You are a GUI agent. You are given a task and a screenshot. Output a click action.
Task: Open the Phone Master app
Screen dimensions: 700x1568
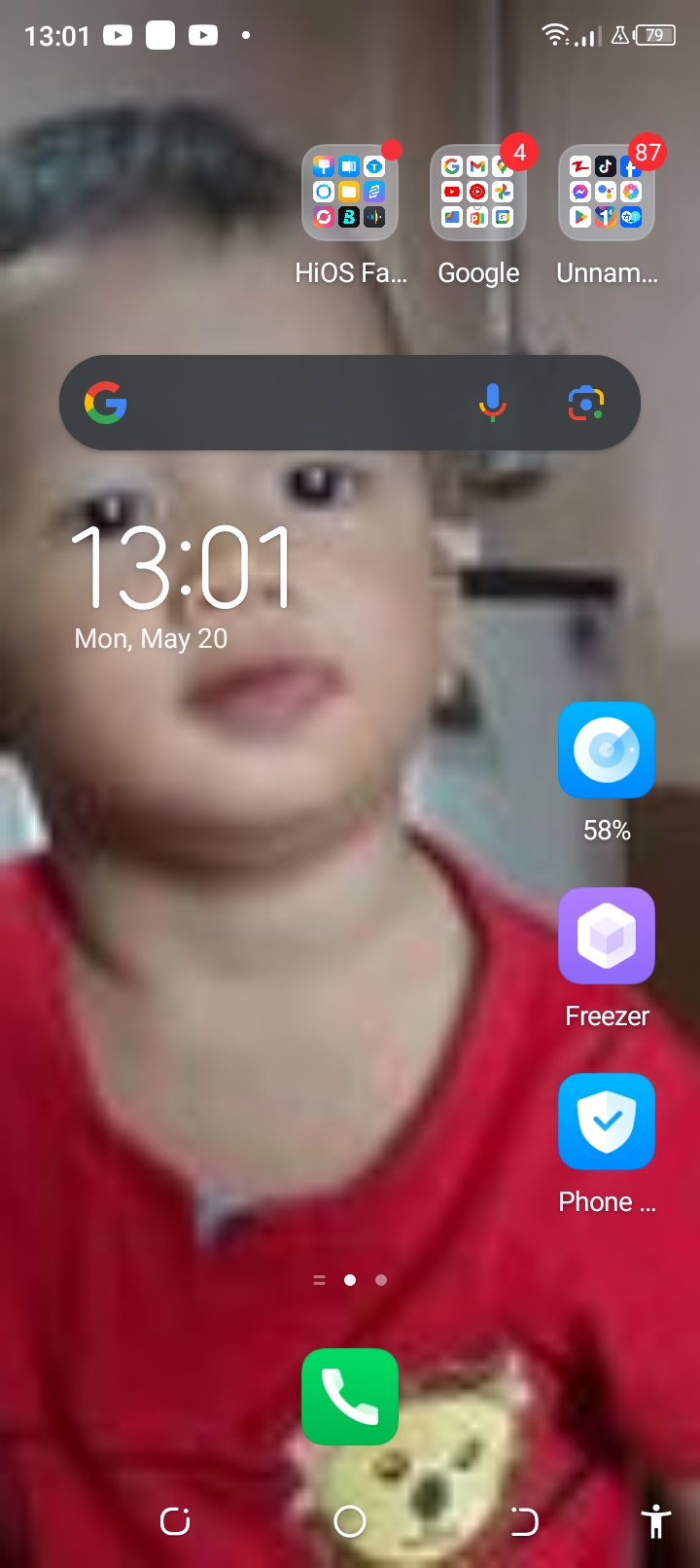click(x=607, y=1122)
